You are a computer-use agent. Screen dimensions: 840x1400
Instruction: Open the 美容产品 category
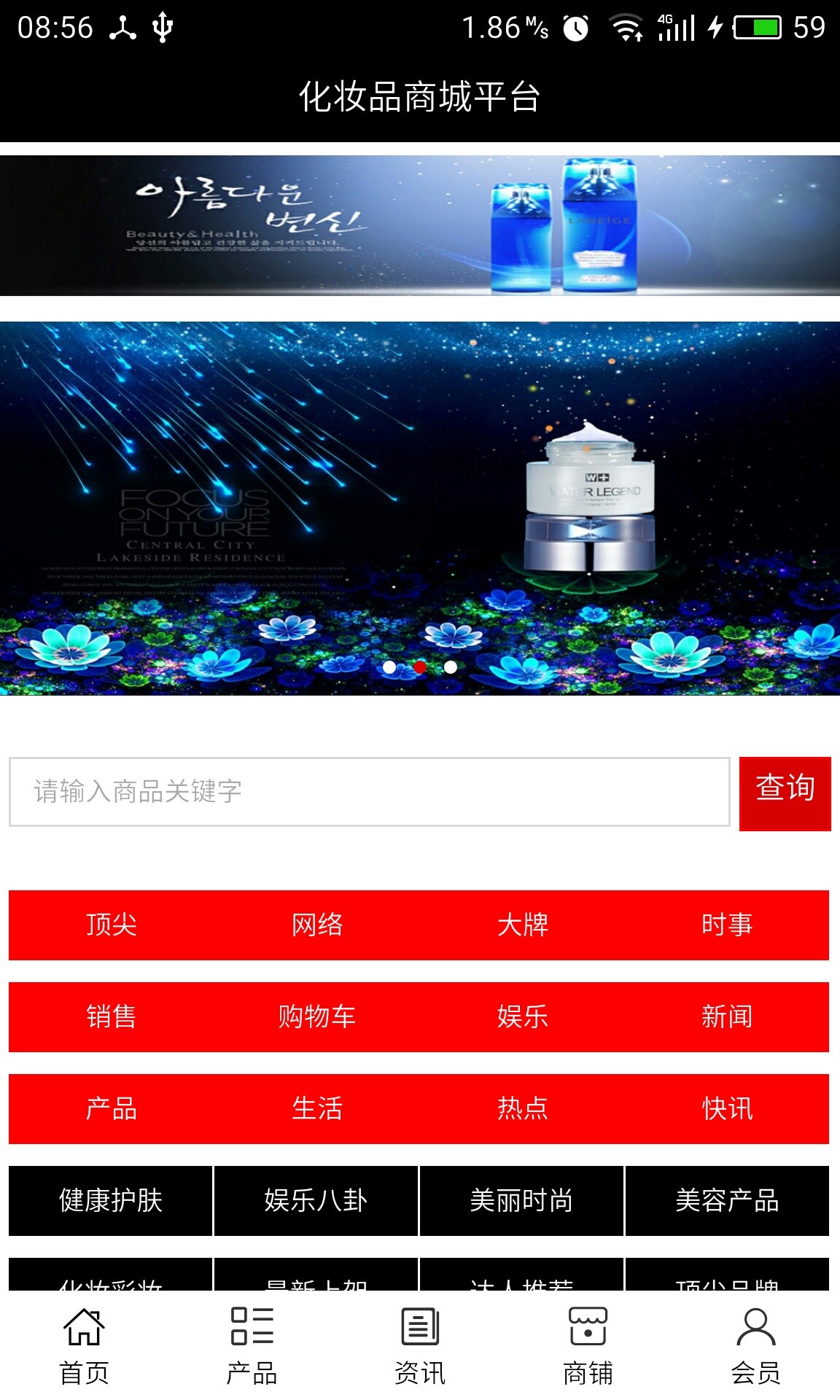[727, 1200]
